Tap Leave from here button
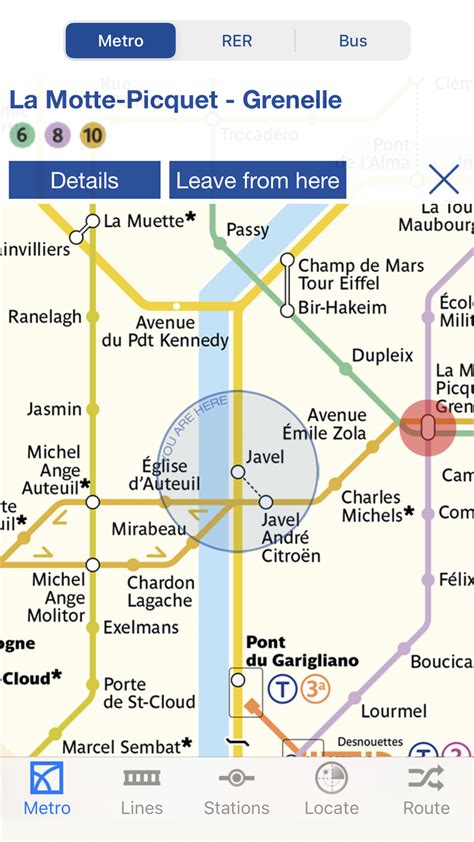 click(x=258, y=180)
